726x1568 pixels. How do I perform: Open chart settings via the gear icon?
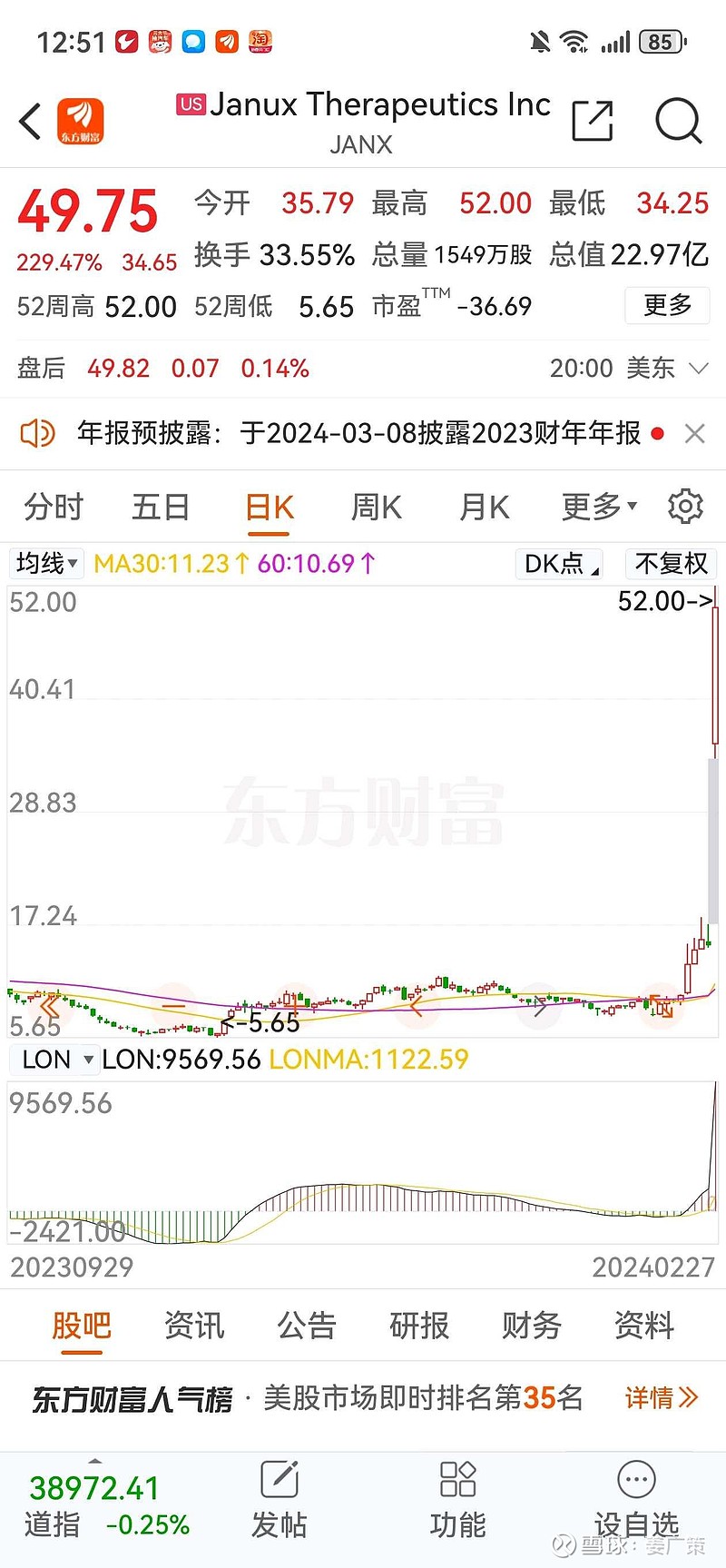[x=685, y=506]
